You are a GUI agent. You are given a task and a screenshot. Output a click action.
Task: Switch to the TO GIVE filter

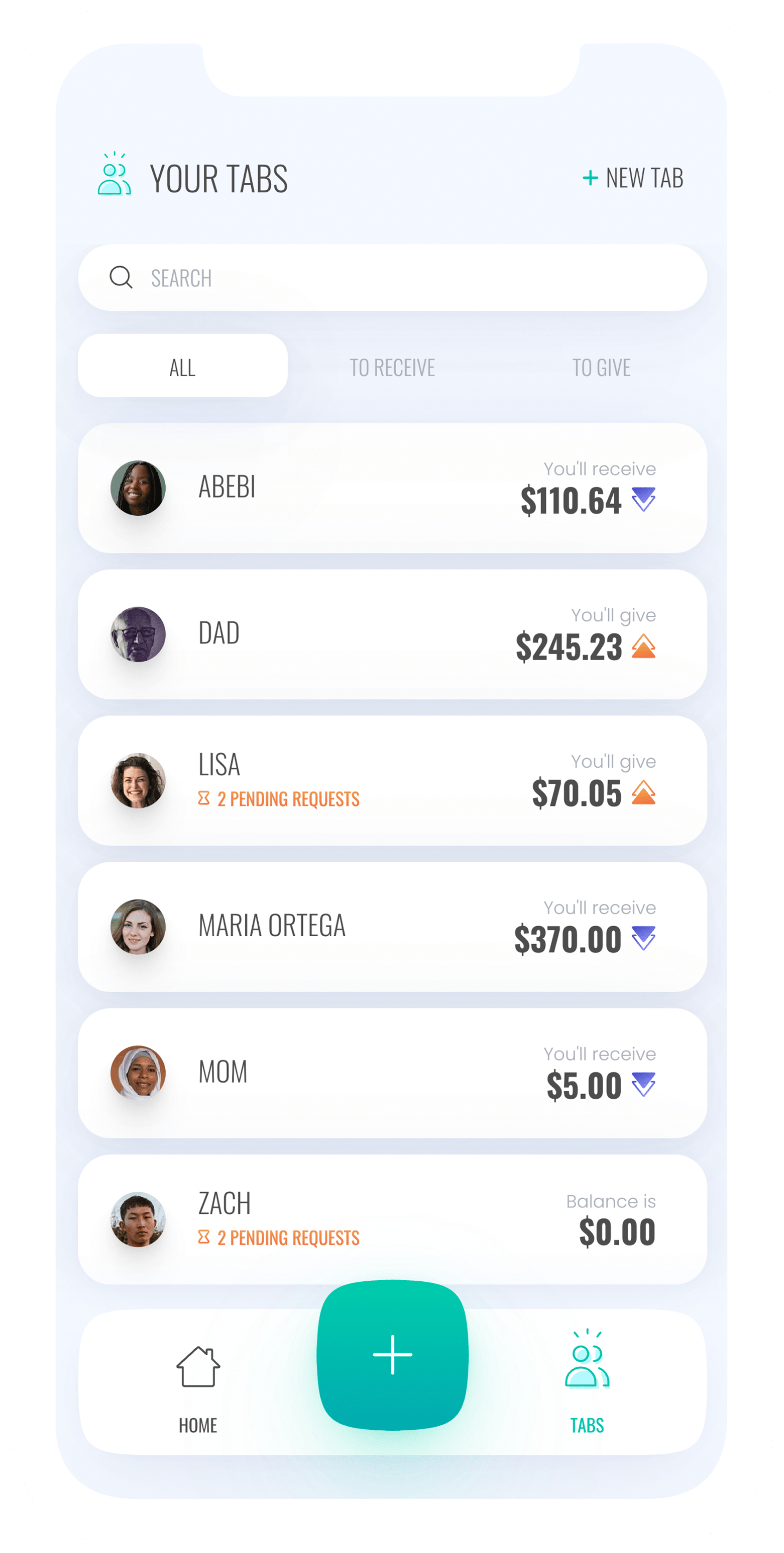point(601,367)
